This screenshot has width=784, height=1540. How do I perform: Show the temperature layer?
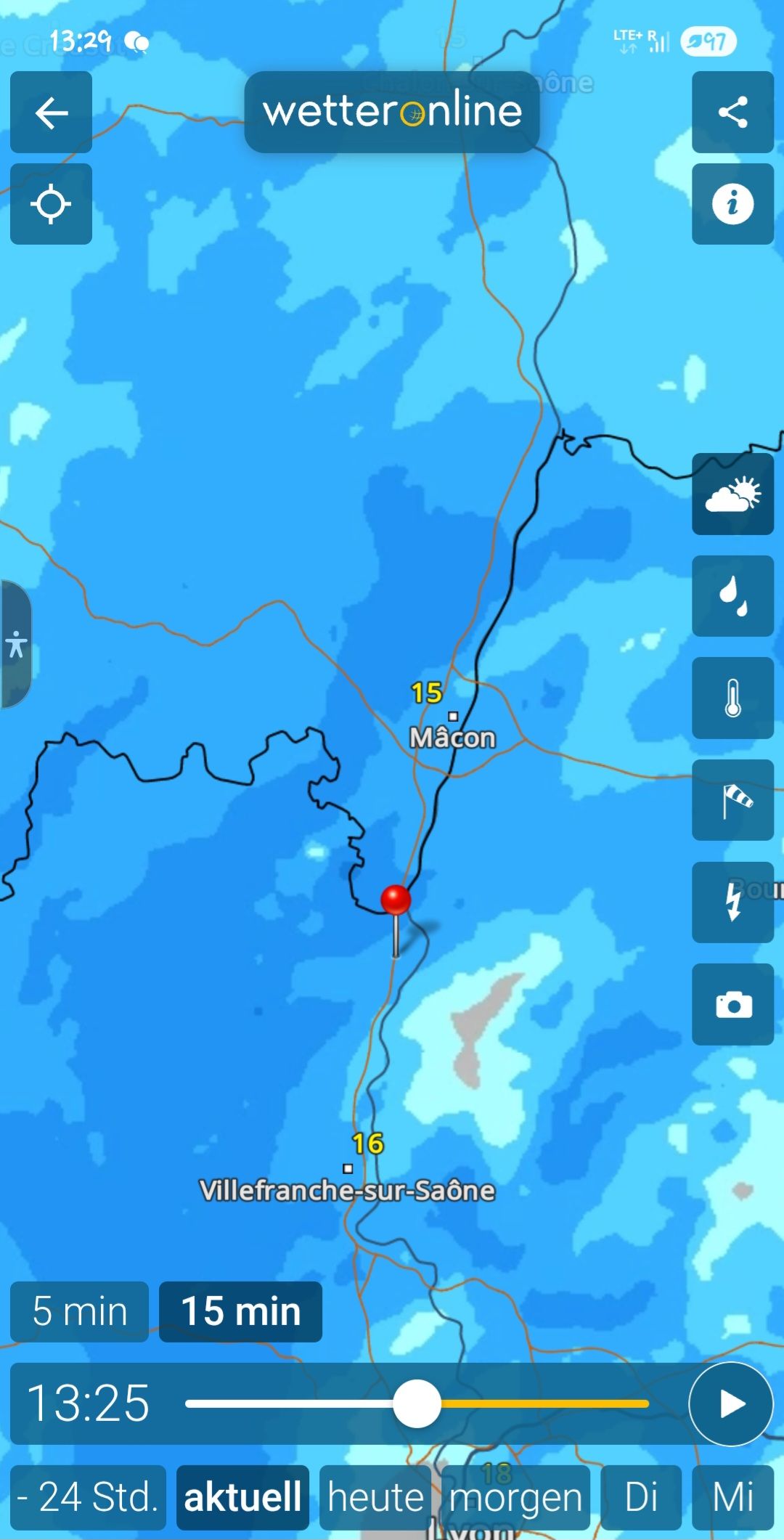coord(732,698)
